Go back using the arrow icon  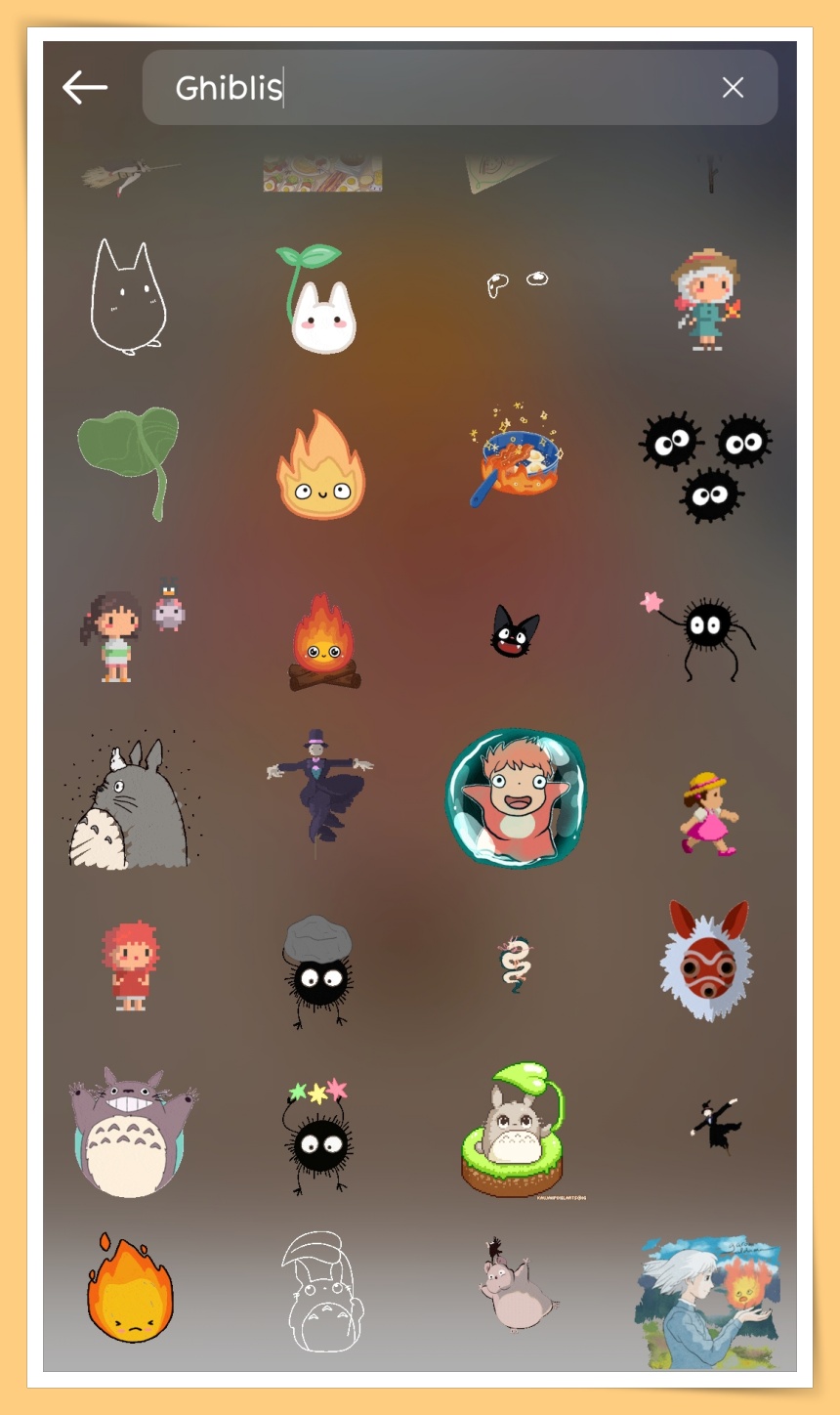85,88
